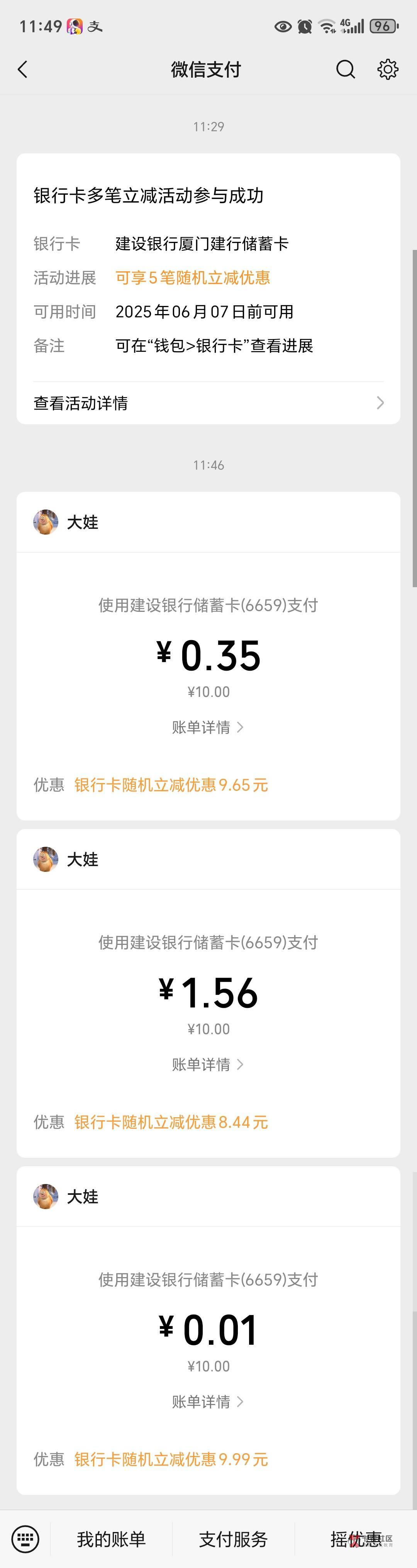
Task: Open 查看活动详情 for the bank card promotion
Action: pyautogui.click(x=208, y=403)
